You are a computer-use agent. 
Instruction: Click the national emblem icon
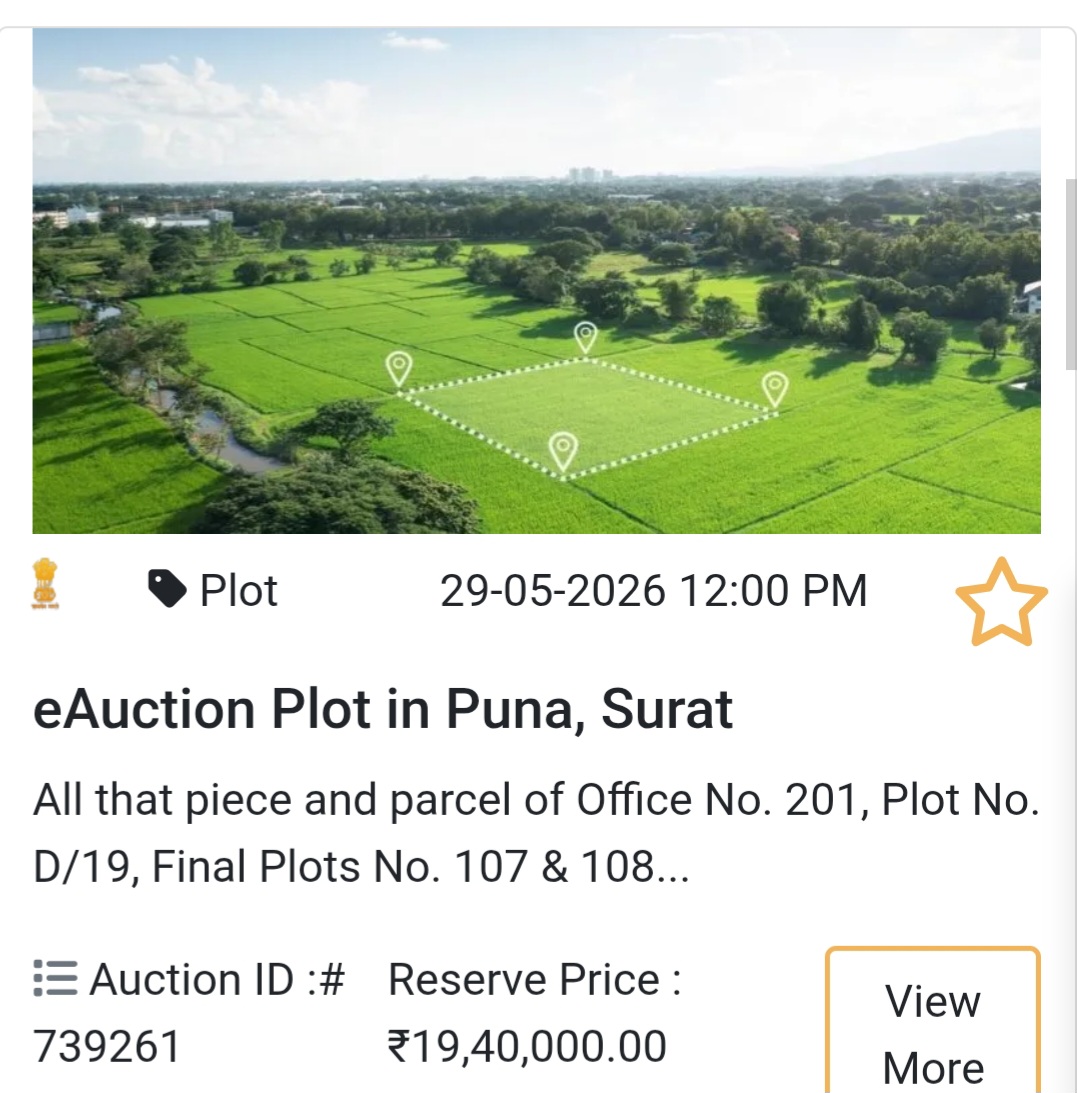pos(44,584)
